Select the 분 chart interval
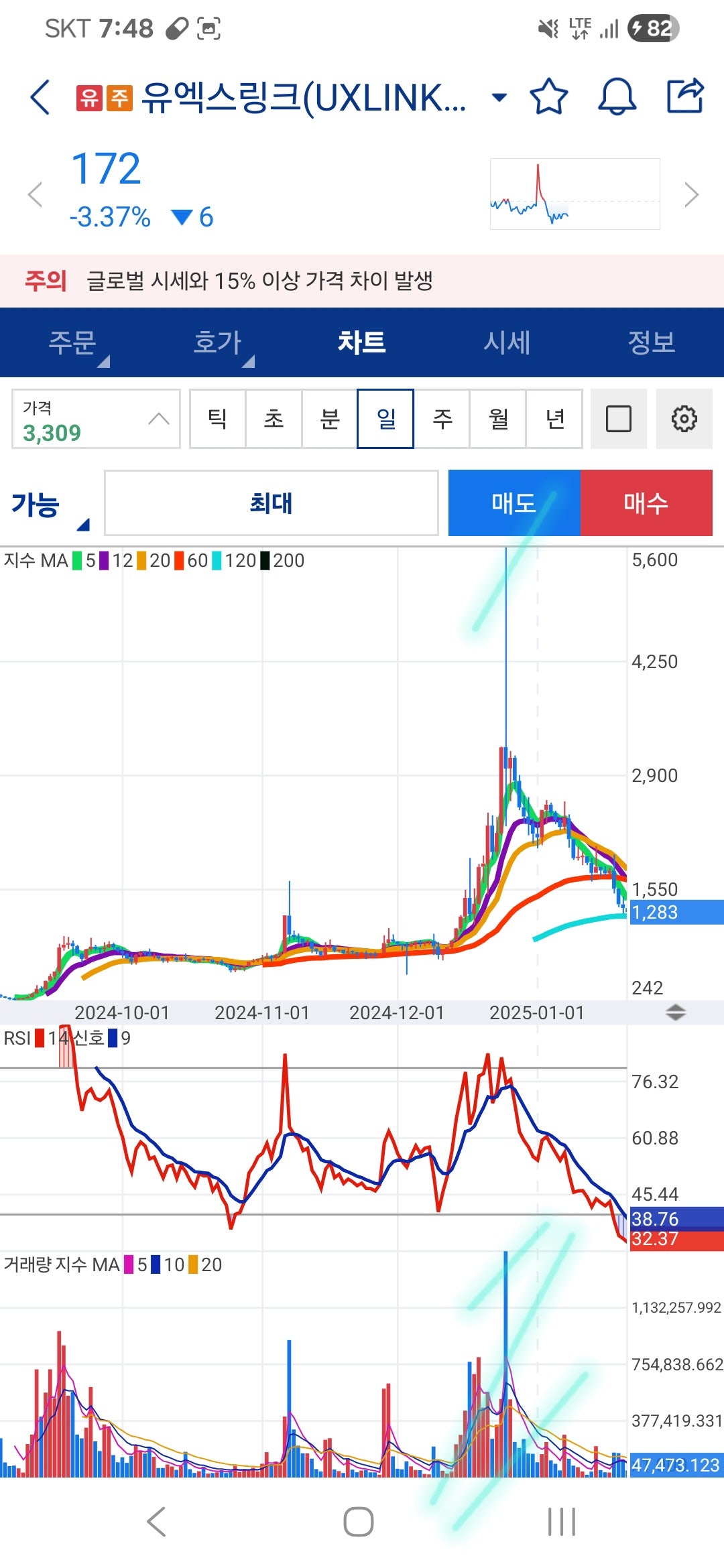Viewport: 724px width, 1568px height. 330,419
